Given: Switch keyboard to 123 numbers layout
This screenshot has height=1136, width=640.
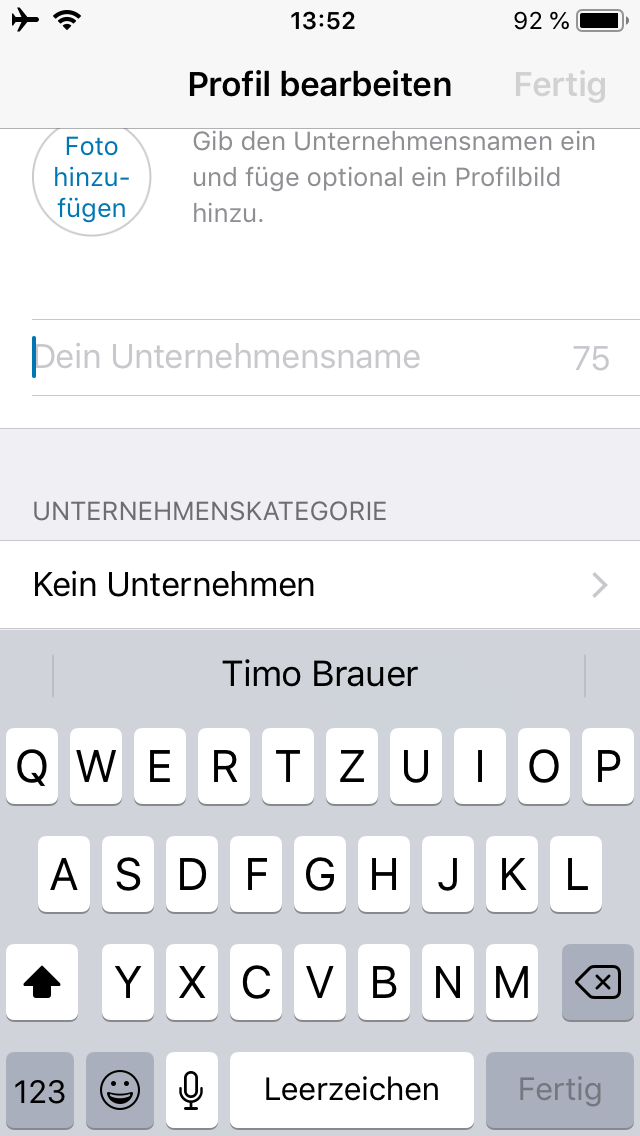Looking at the screenshot, I should point(40,1090).
